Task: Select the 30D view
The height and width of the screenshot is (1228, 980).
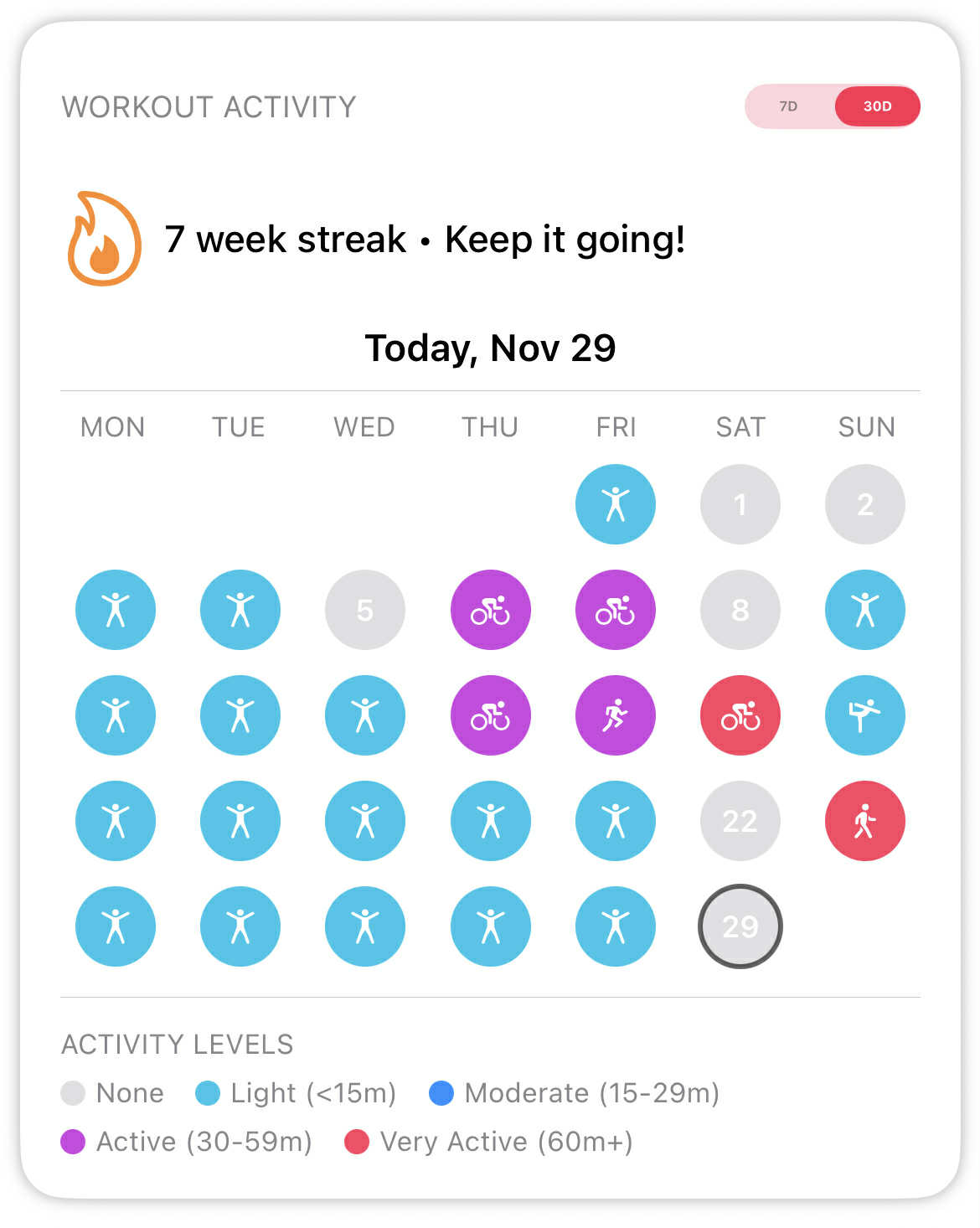Action: coord(877,106)
